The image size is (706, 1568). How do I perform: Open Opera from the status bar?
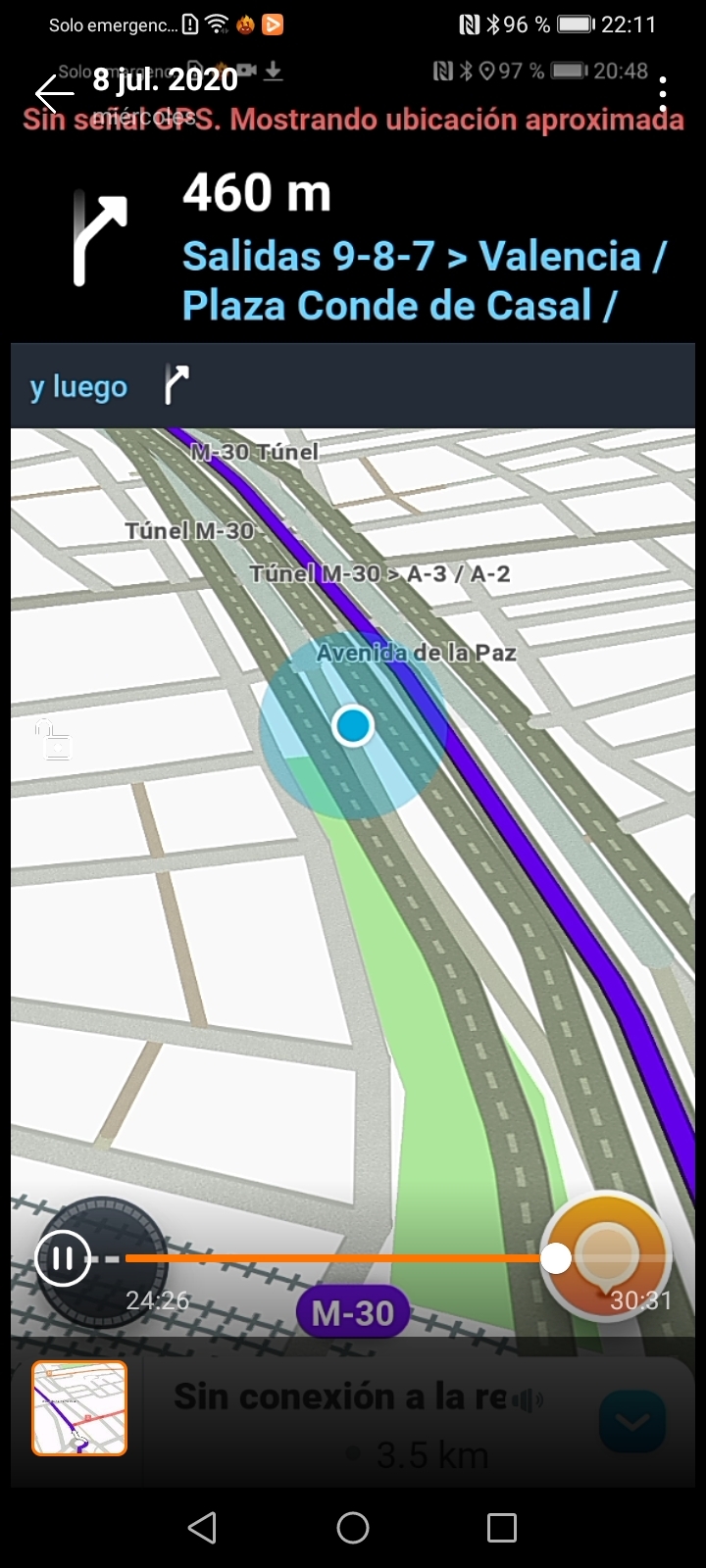coord(272,24)
